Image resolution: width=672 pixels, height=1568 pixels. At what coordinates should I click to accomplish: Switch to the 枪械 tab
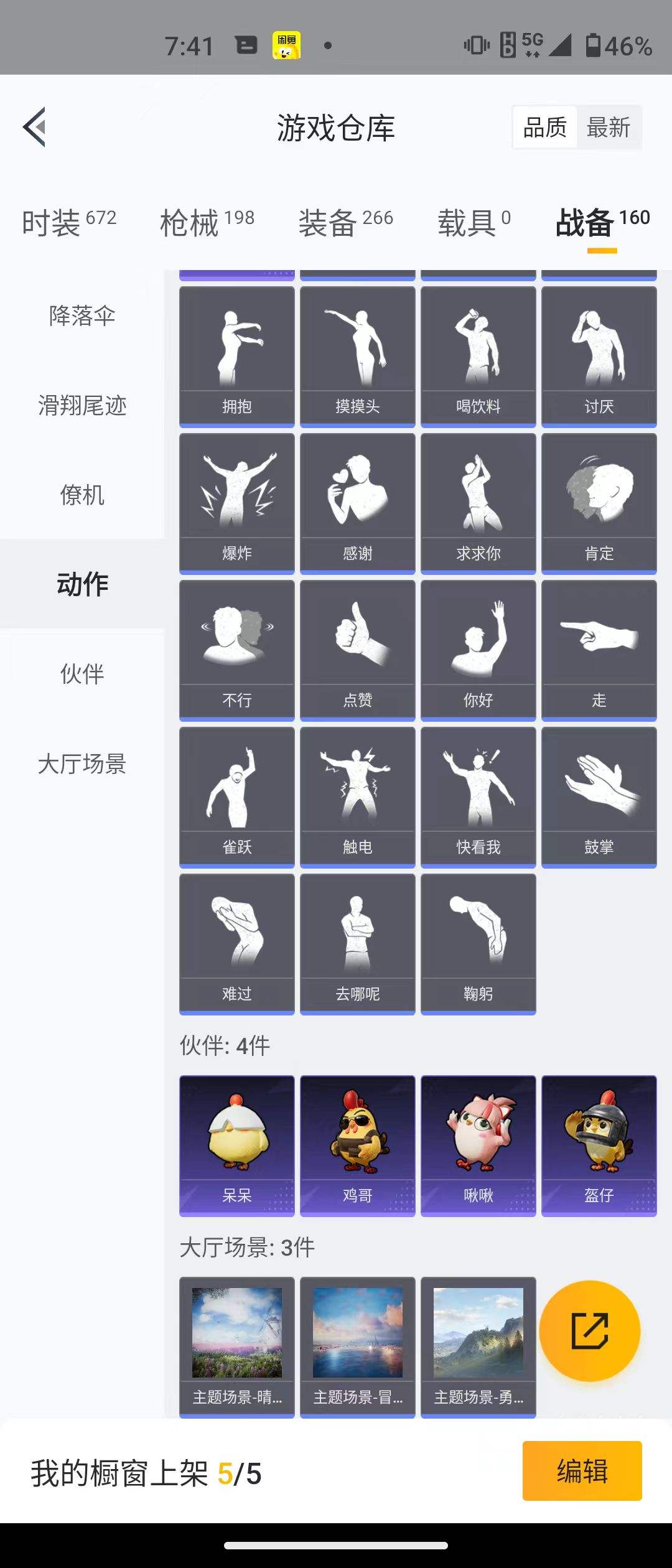pyautogui.click(x=207, y=222)
